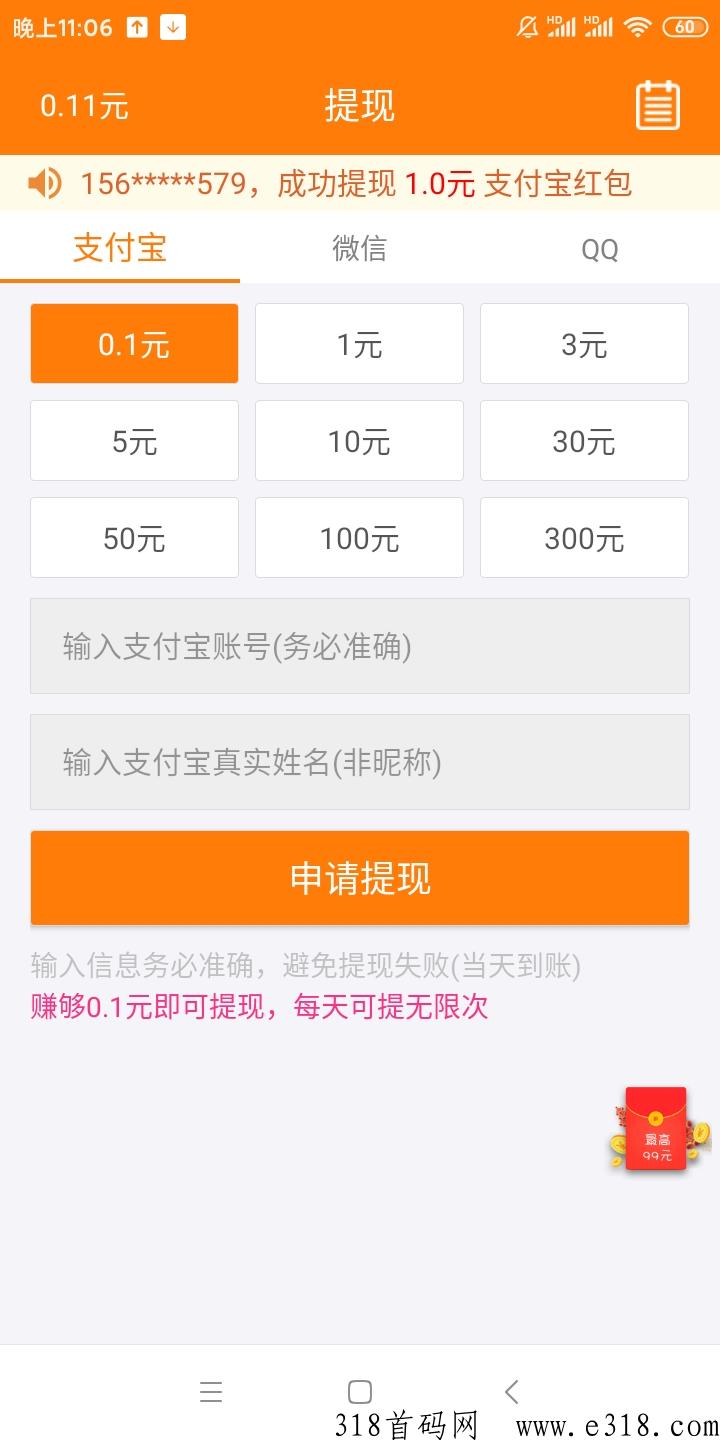Pick the 30元 amount option
Viewport: 720px width, 1440px height.
pos(584,441)
